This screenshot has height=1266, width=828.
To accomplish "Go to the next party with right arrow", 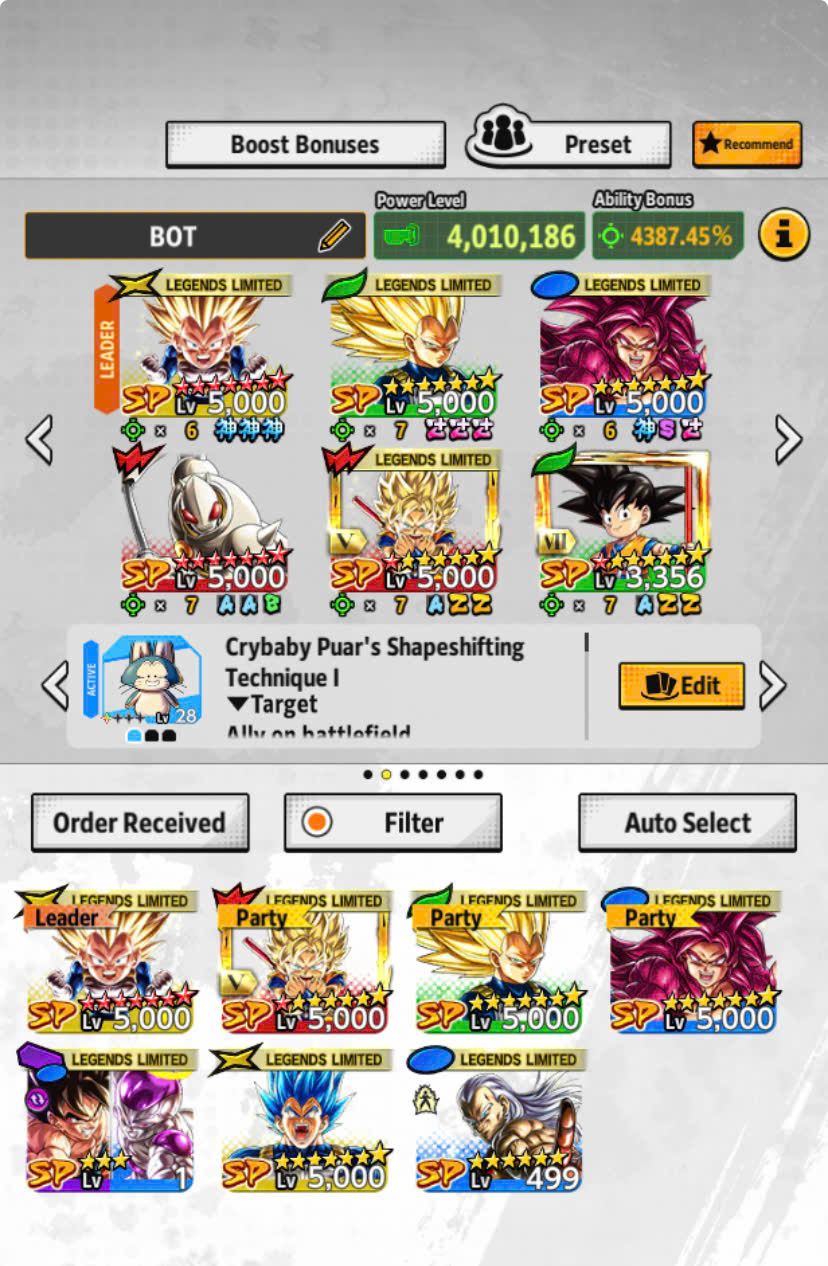I will click(x=788, y=440).
